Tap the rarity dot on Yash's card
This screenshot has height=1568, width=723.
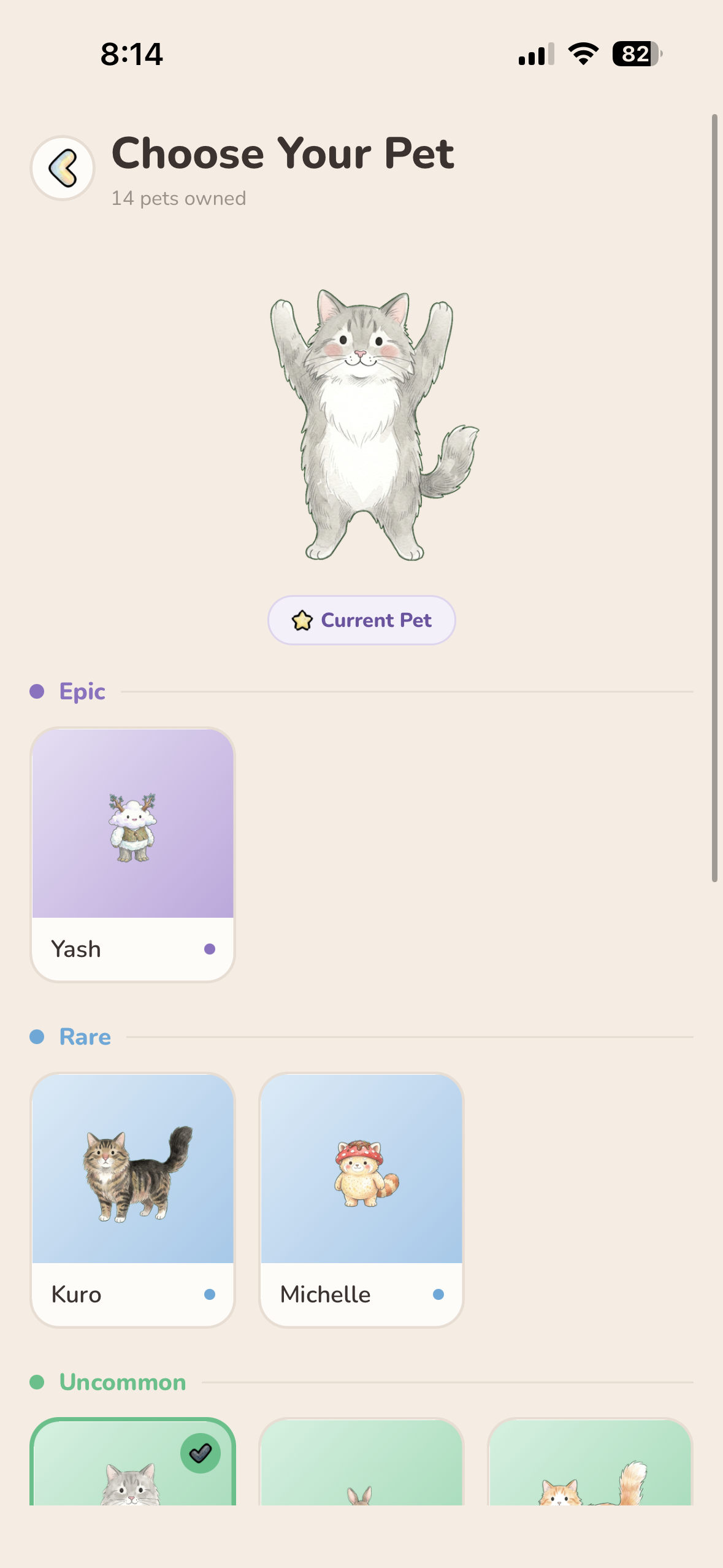click(x=210, y=949)
